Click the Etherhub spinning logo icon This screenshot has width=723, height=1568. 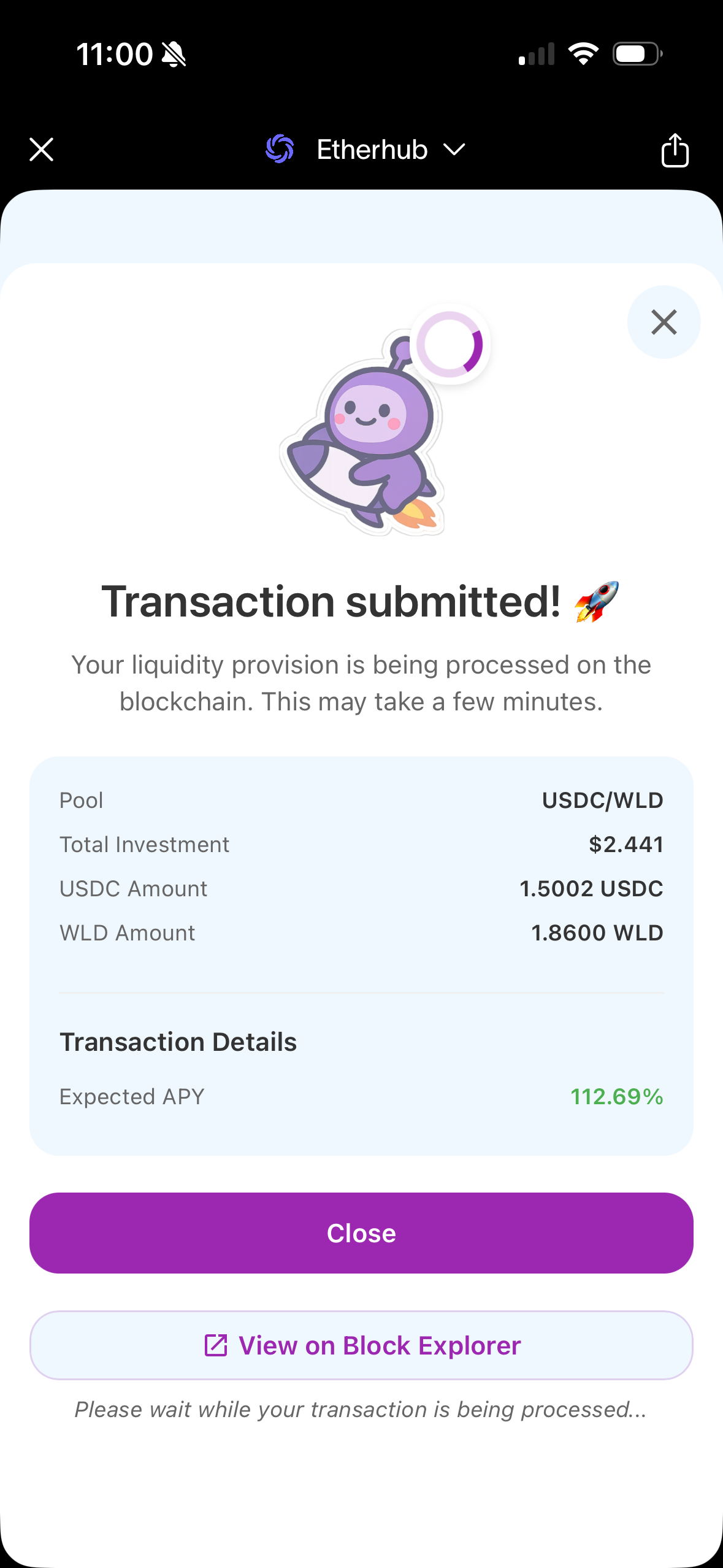280,149
